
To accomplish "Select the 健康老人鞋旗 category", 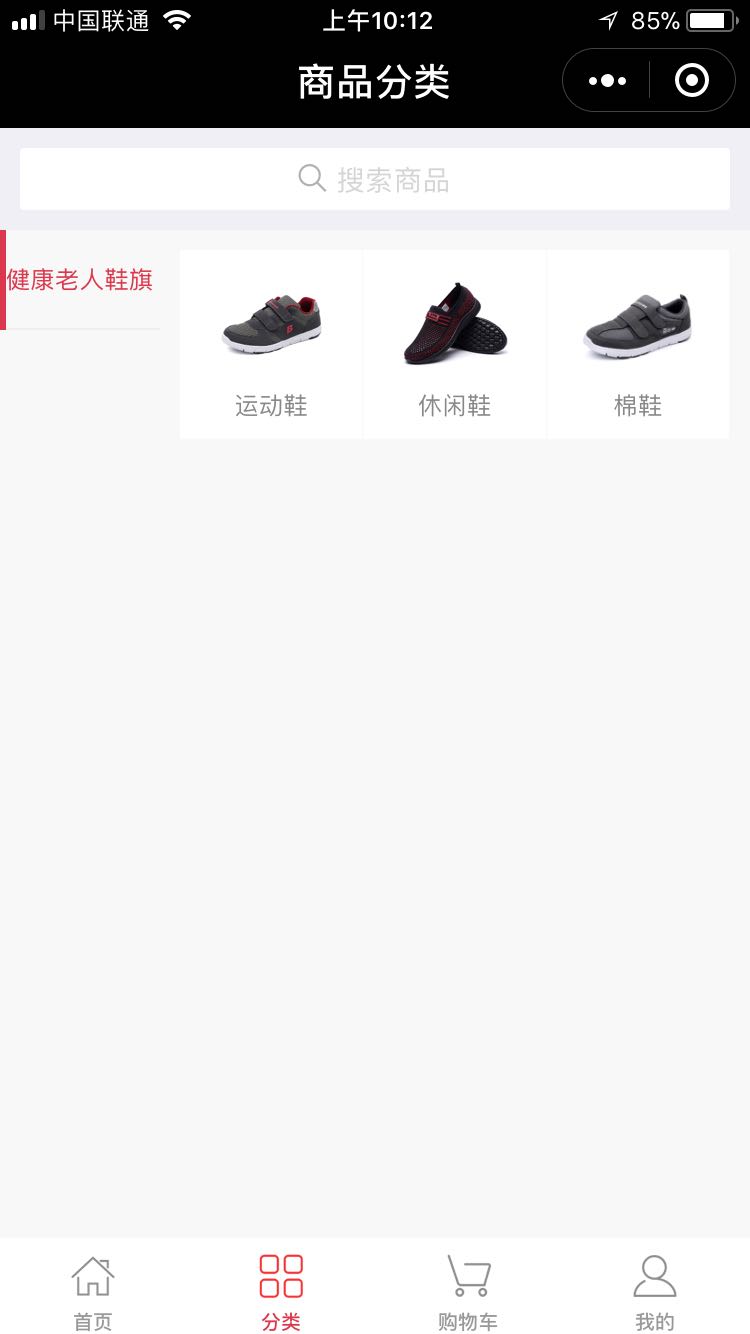I will coord(80,280).
